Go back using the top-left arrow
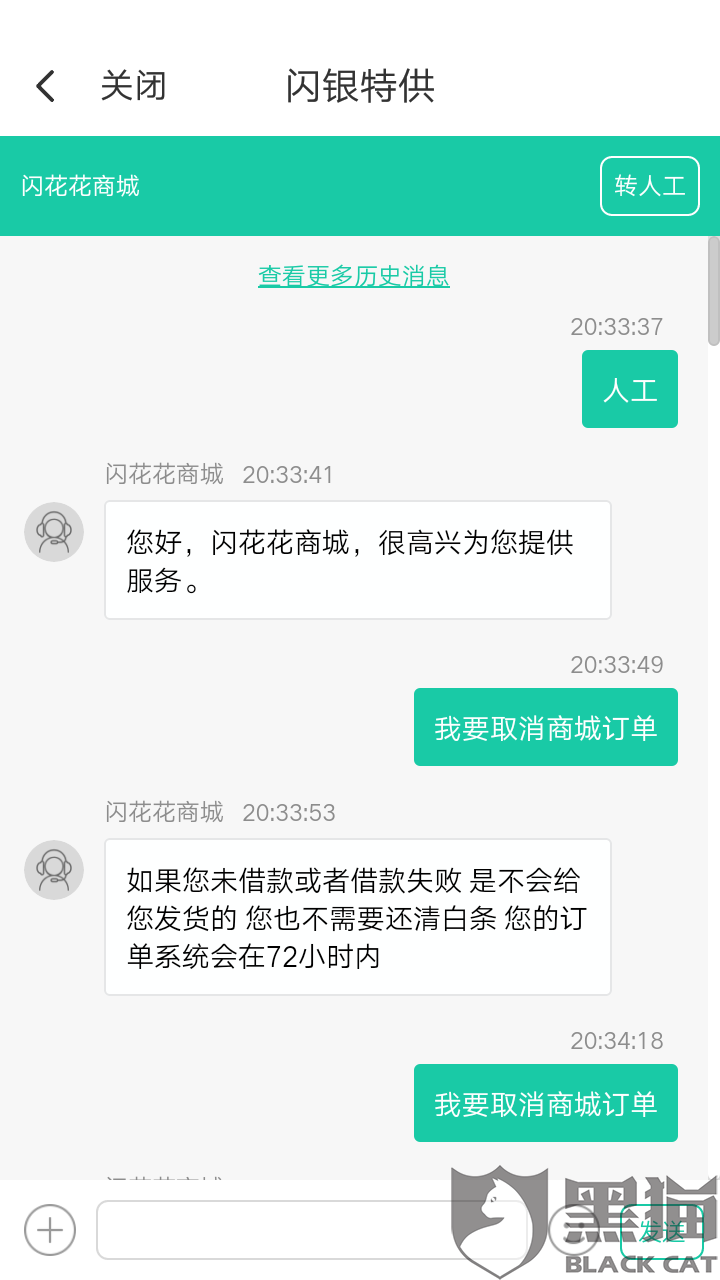This screenshot has height=1280, width=720. tap(45, 86)
